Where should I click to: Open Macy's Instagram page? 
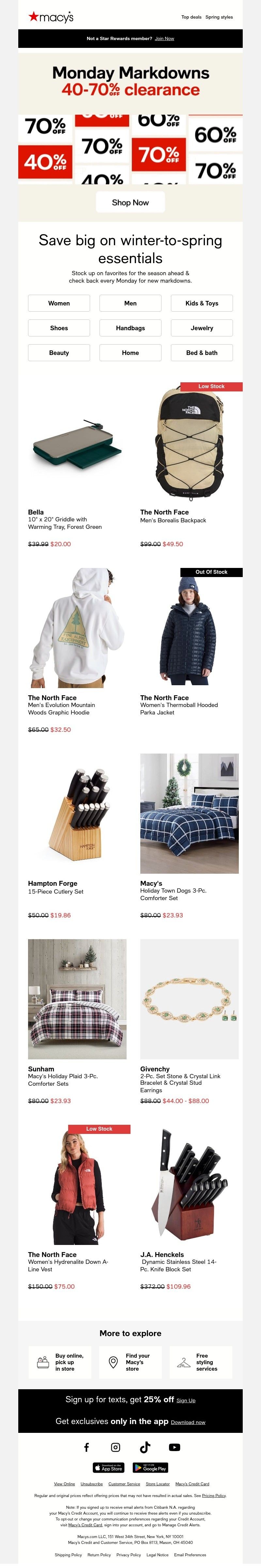click(115, 1448)
